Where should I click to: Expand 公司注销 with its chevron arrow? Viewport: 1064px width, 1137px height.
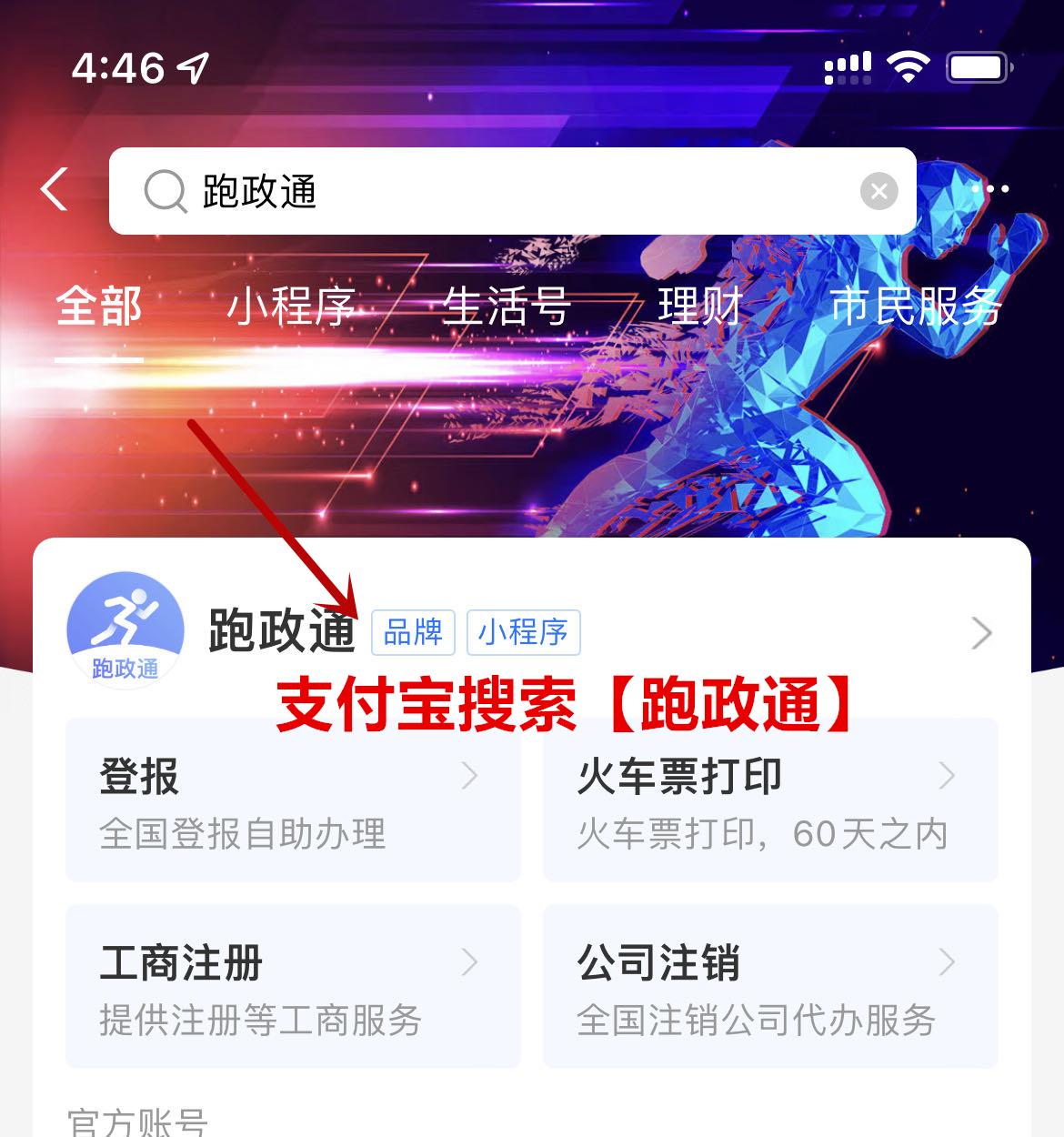[949, 962]
